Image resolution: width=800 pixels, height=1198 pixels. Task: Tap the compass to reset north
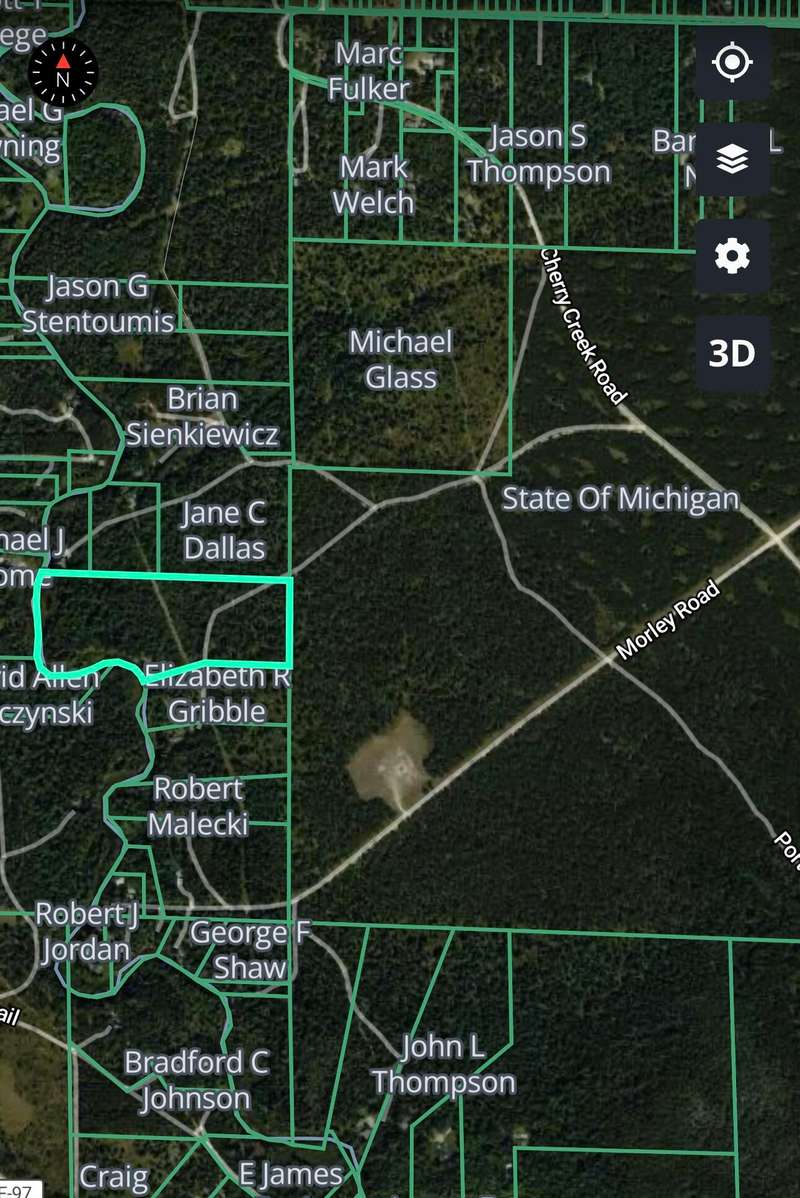click(62, 70)
